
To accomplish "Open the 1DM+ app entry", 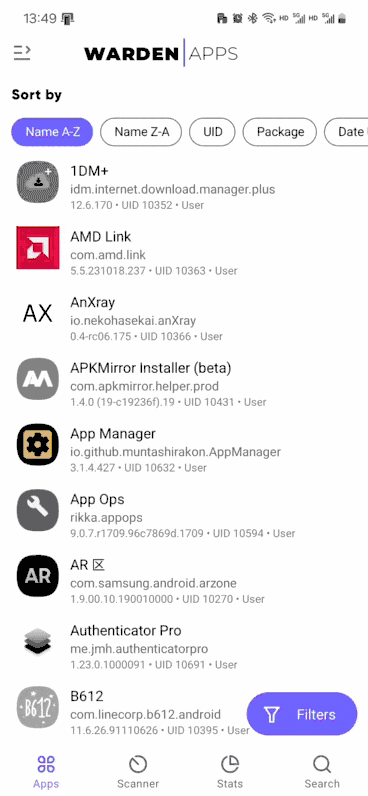I will [x=184, y=182].
